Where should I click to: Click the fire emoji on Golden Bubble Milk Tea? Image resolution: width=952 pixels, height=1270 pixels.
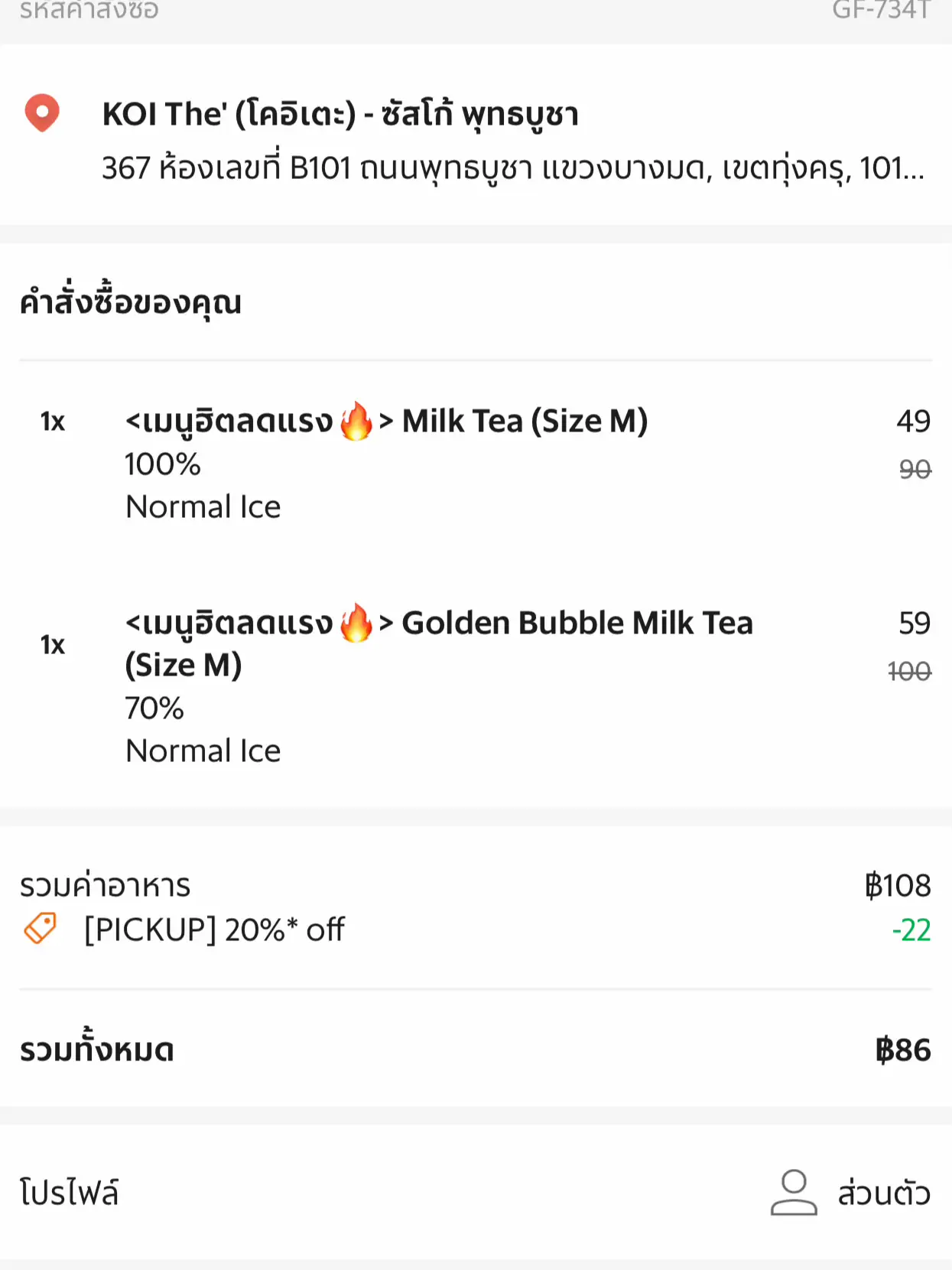tap(358, 621)
